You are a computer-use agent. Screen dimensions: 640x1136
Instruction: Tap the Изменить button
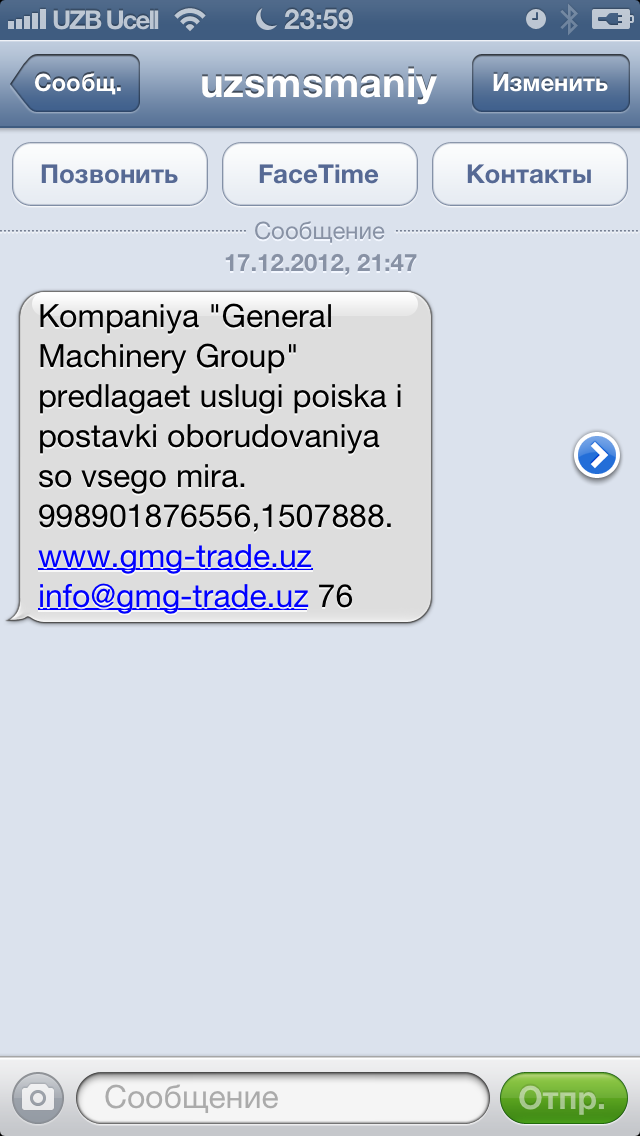[x=549, y=83]
